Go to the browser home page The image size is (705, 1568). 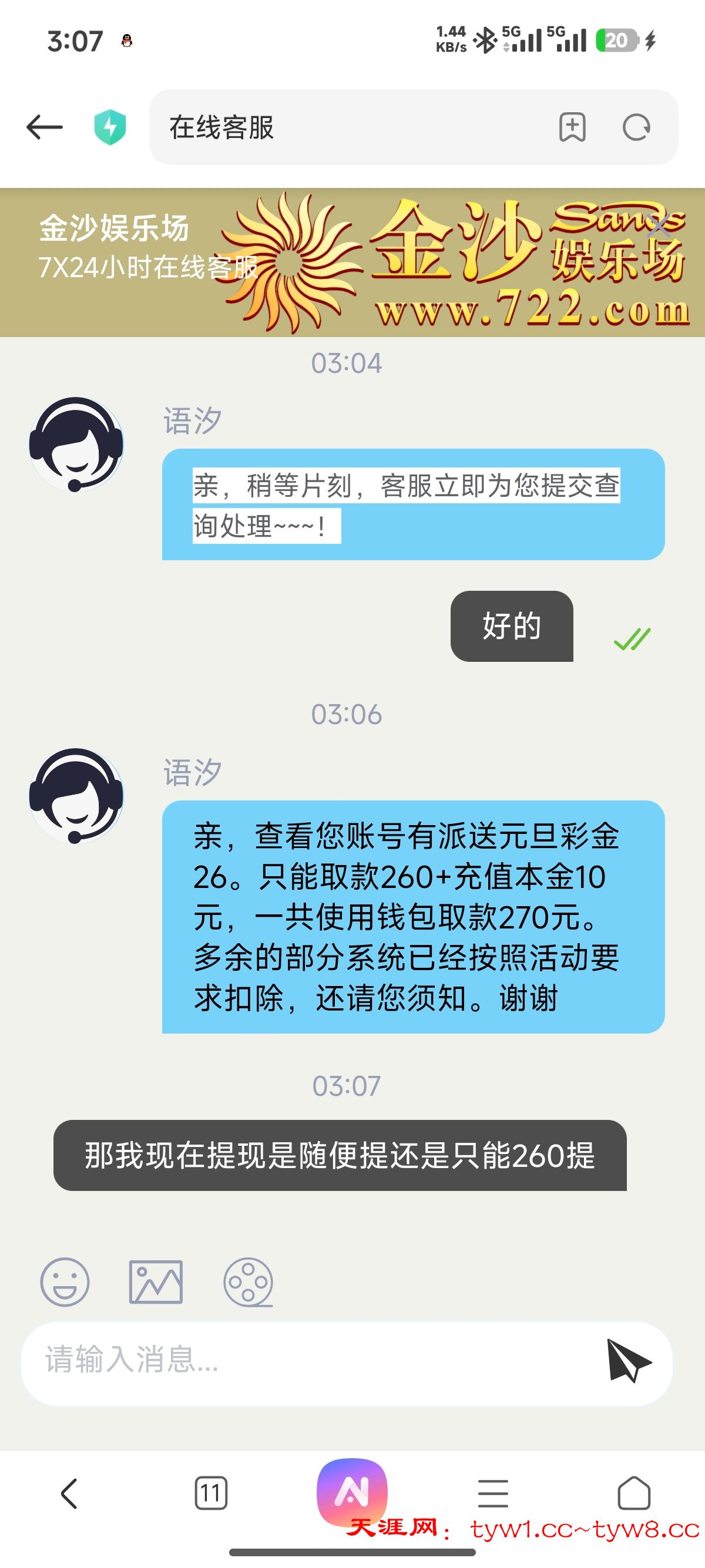(634, 1493)
